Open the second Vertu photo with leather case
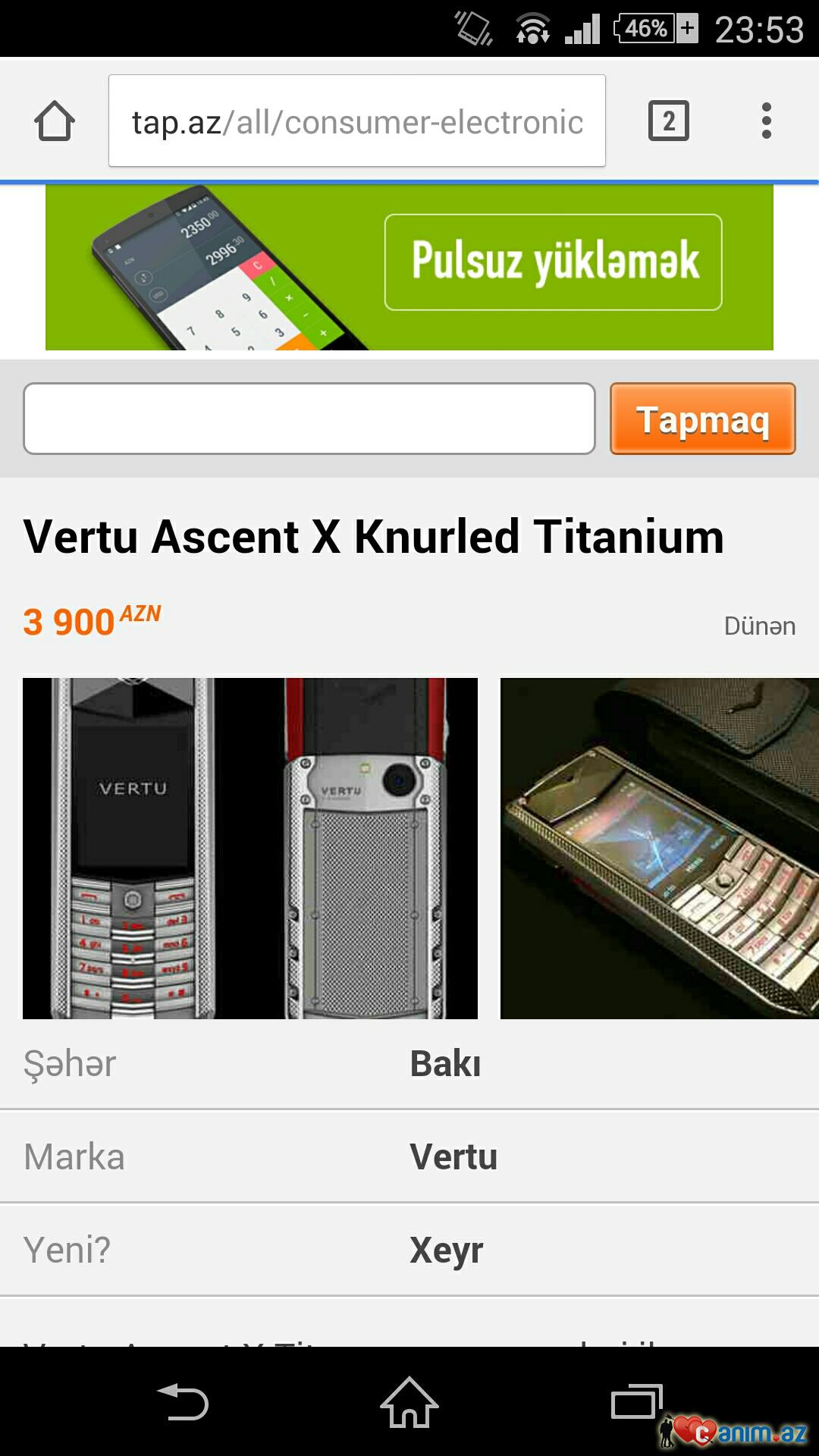The height and width of the screenshot is (1456, 819). pos(659,848)
